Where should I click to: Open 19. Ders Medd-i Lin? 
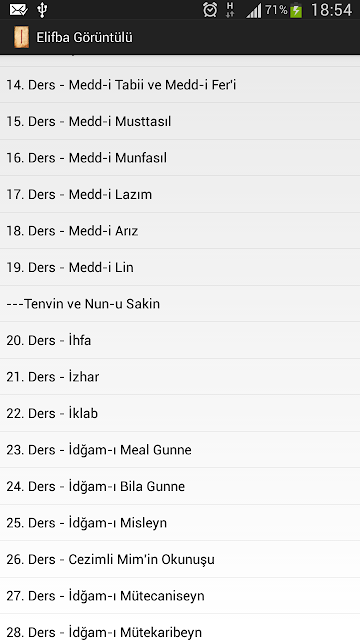tap(180, 267)
